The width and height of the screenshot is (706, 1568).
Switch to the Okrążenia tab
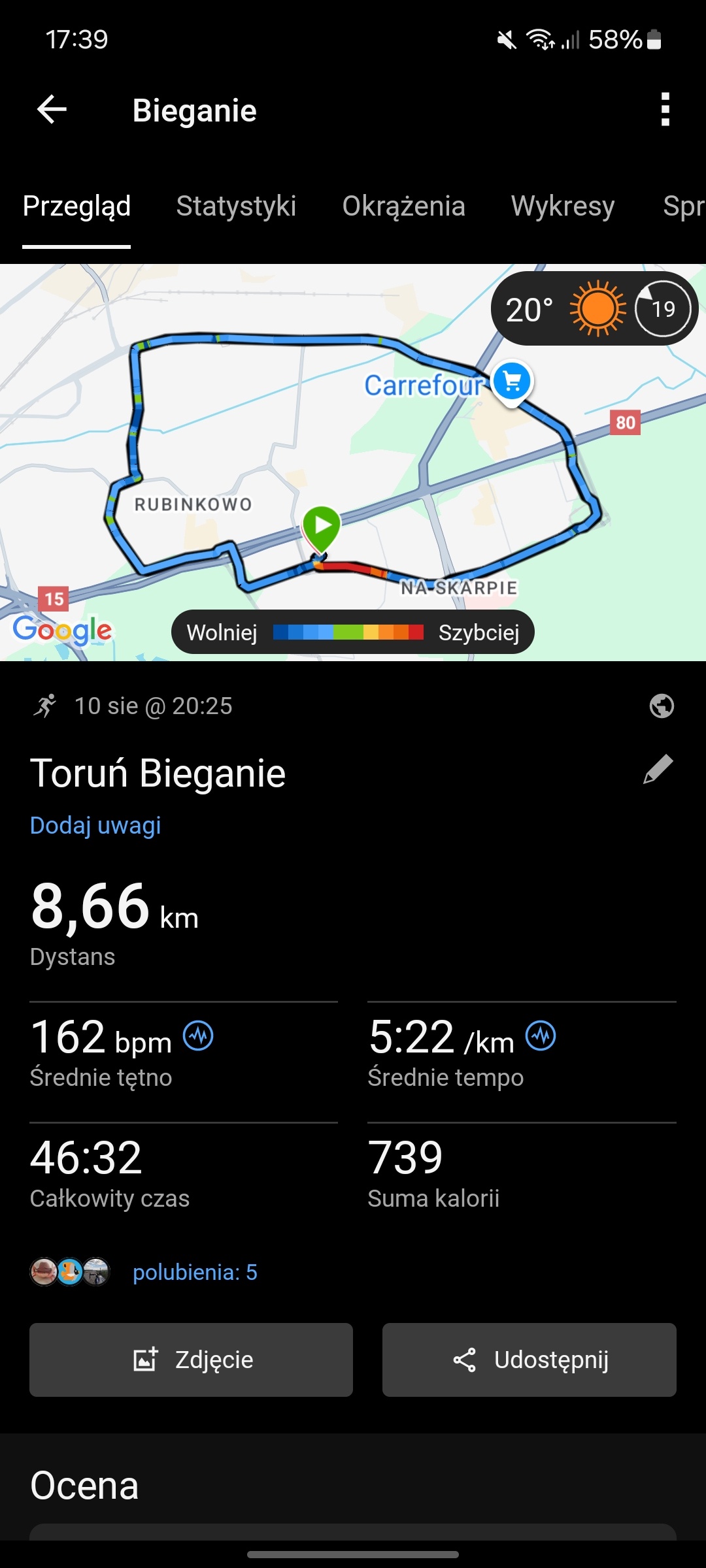tap(403, 206)
